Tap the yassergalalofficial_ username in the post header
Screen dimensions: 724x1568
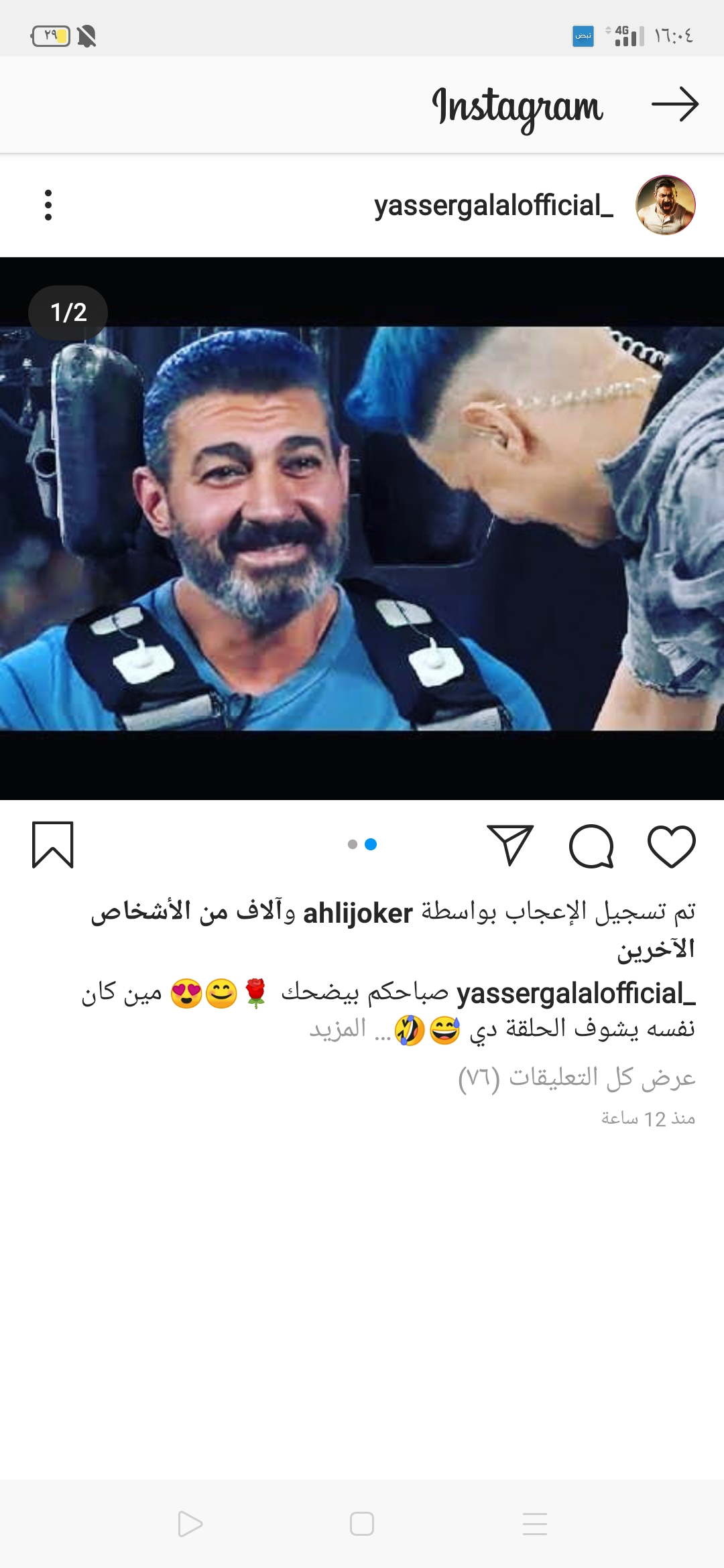(493, 206)
